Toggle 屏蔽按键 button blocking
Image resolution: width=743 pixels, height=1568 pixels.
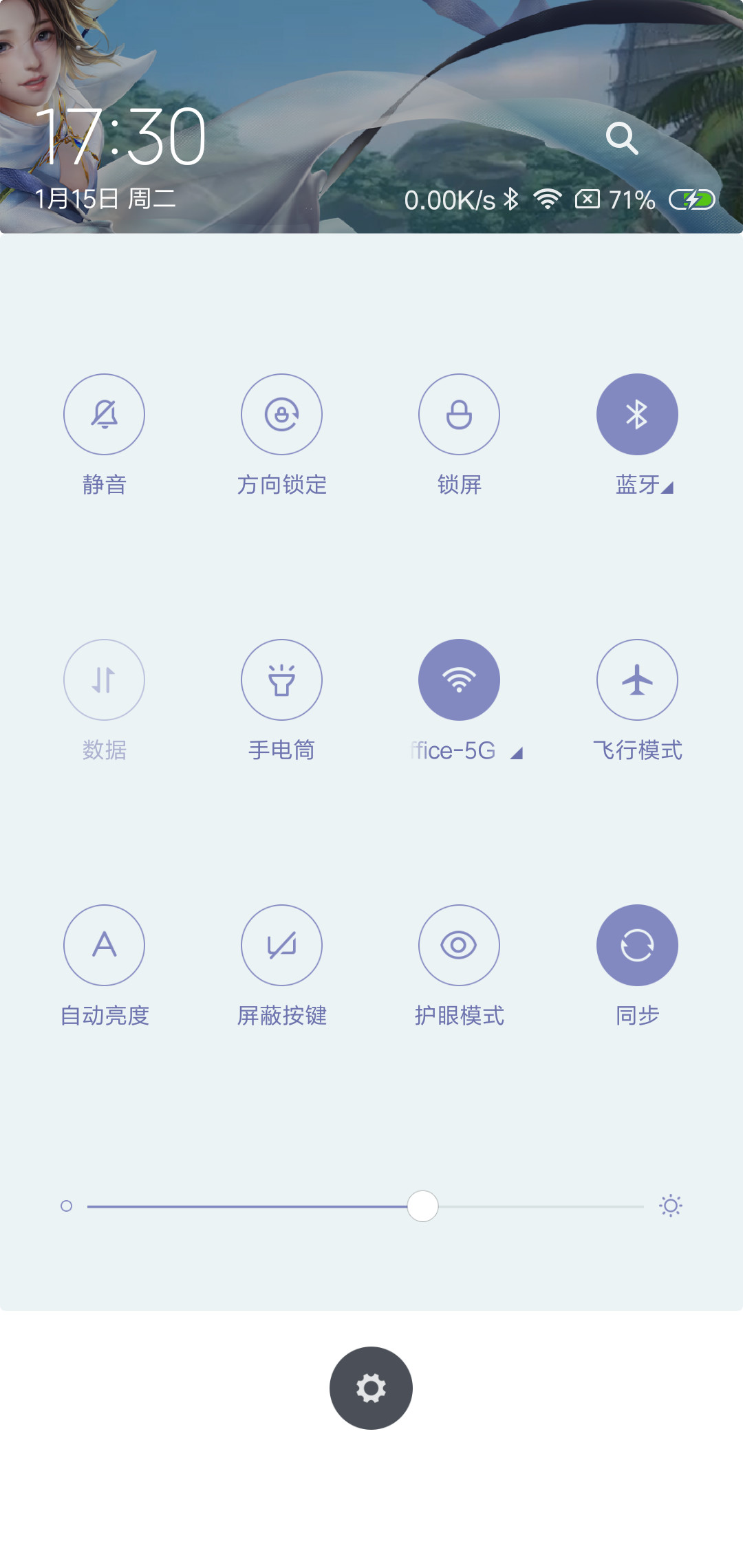[281, 945]
